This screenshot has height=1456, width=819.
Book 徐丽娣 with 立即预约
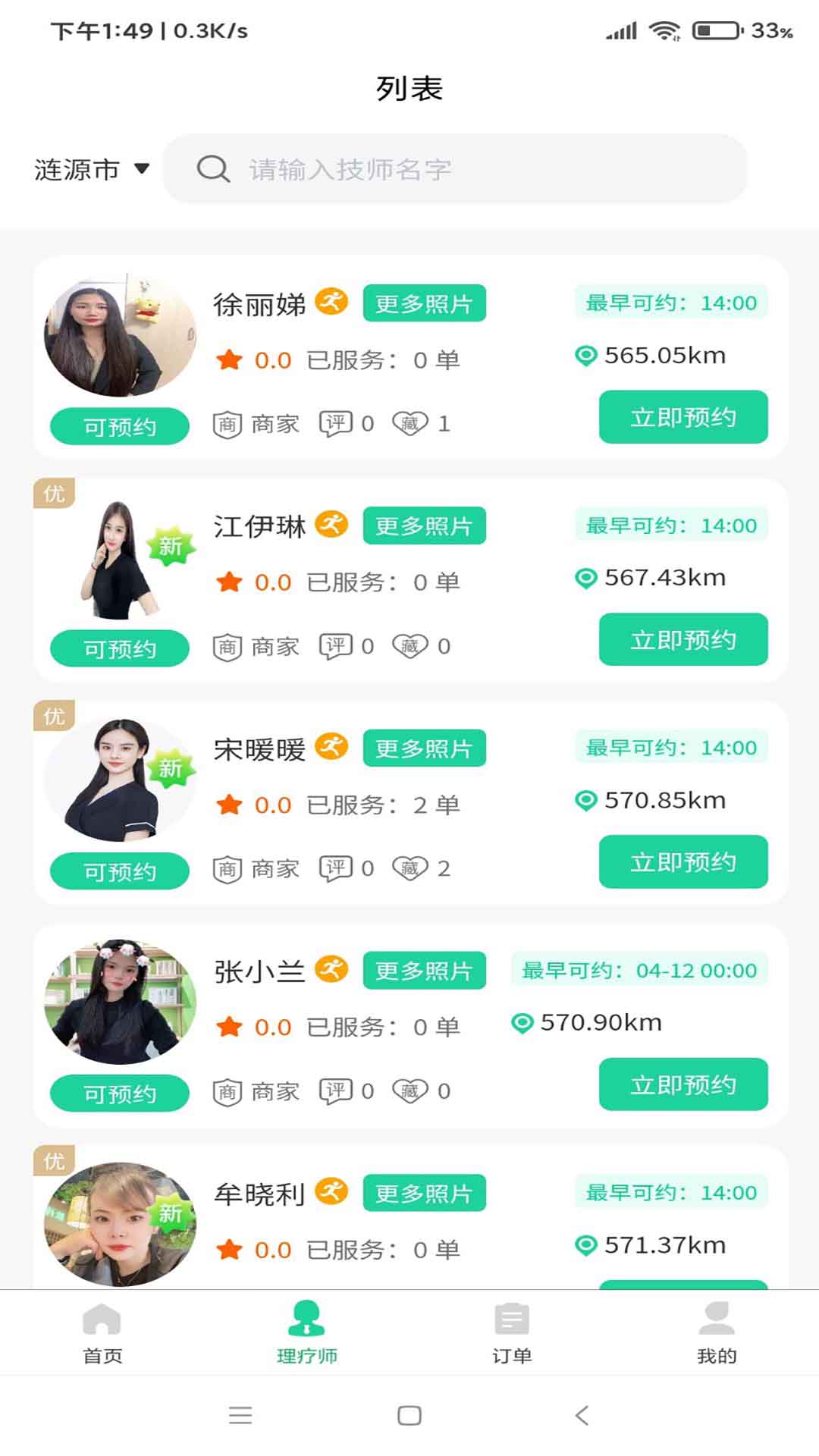click(682, 417)
